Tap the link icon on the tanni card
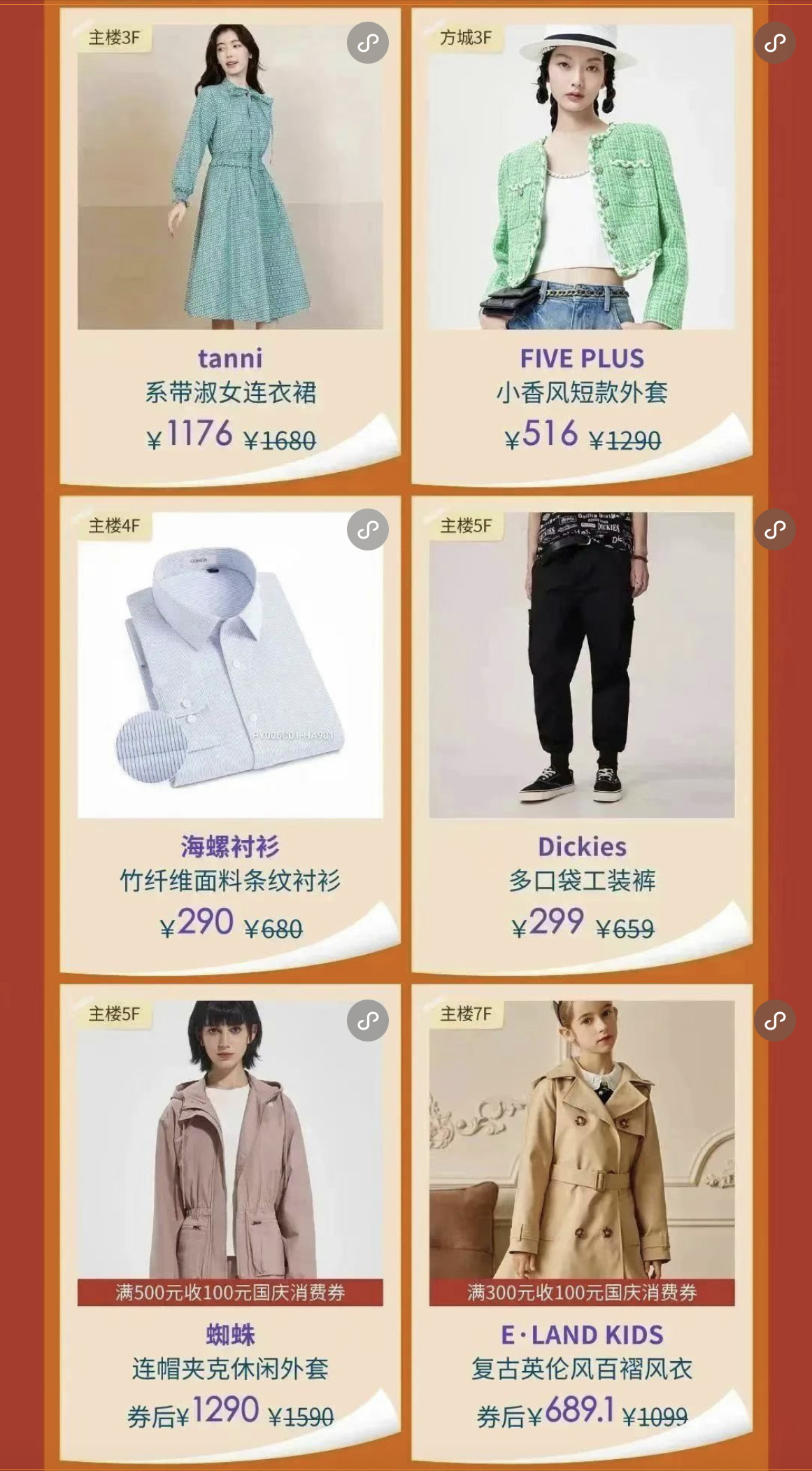812x1471 pixels. [368, 43]
